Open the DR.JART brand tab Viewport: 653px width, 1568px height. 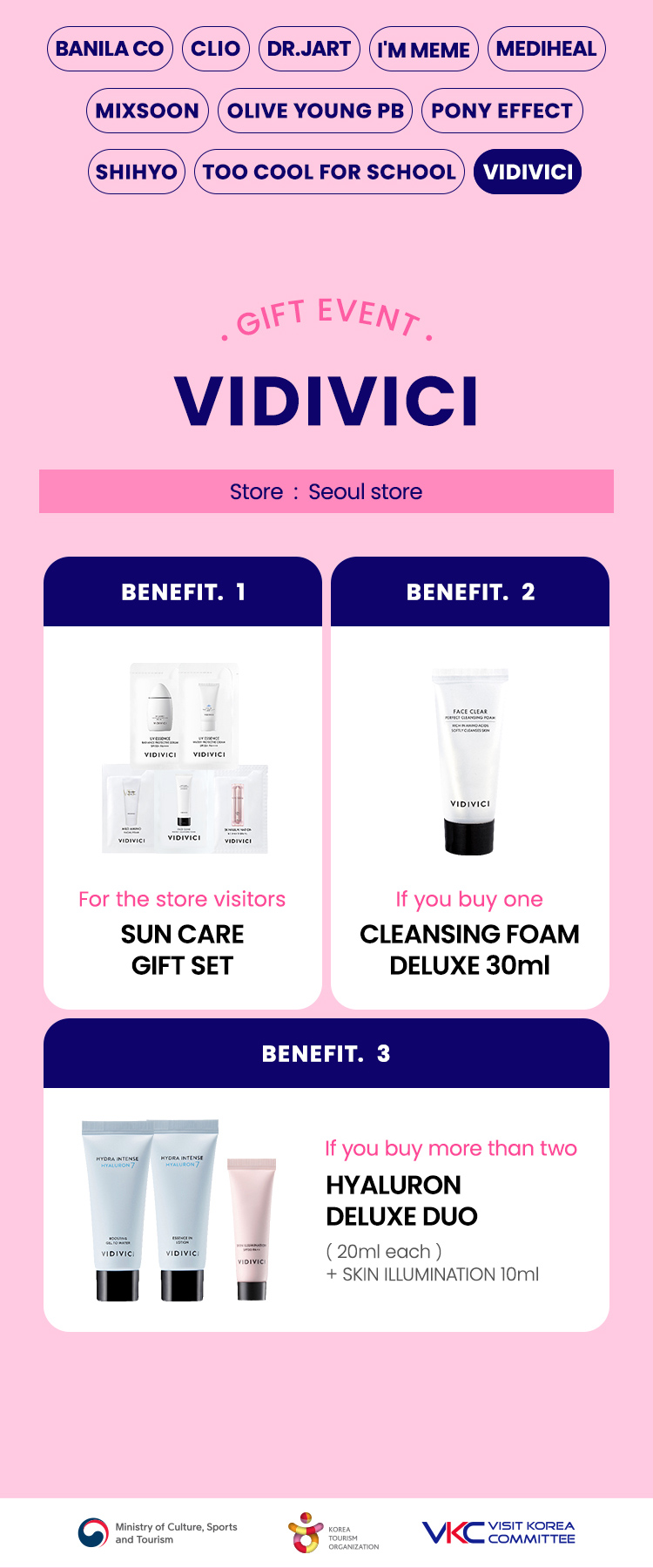pyautogui.click(x=309, y=49)
